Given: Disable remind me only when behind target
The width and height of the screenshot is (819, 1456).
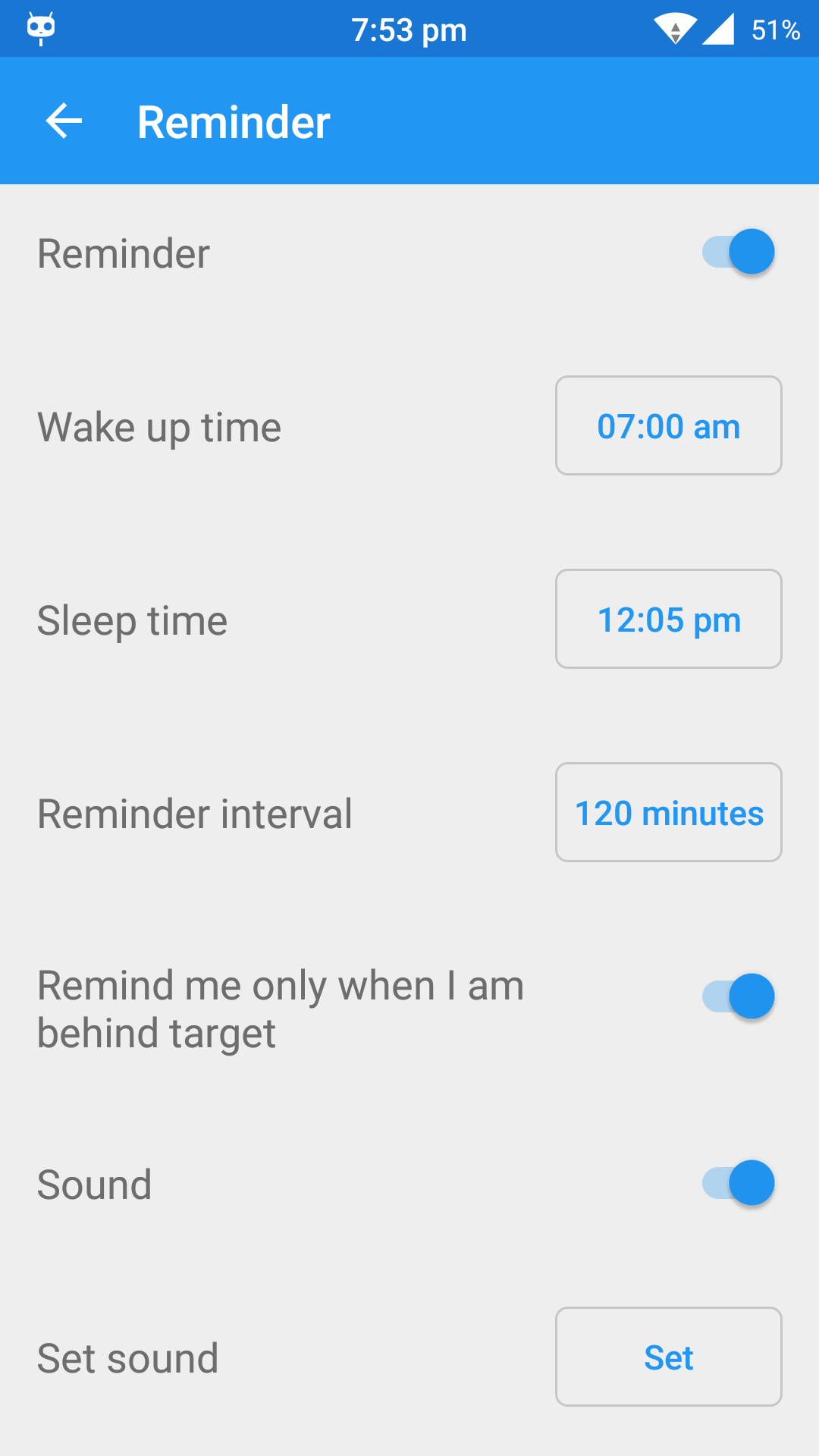Looking at the screenshot, I should click(x=738, y=996).
